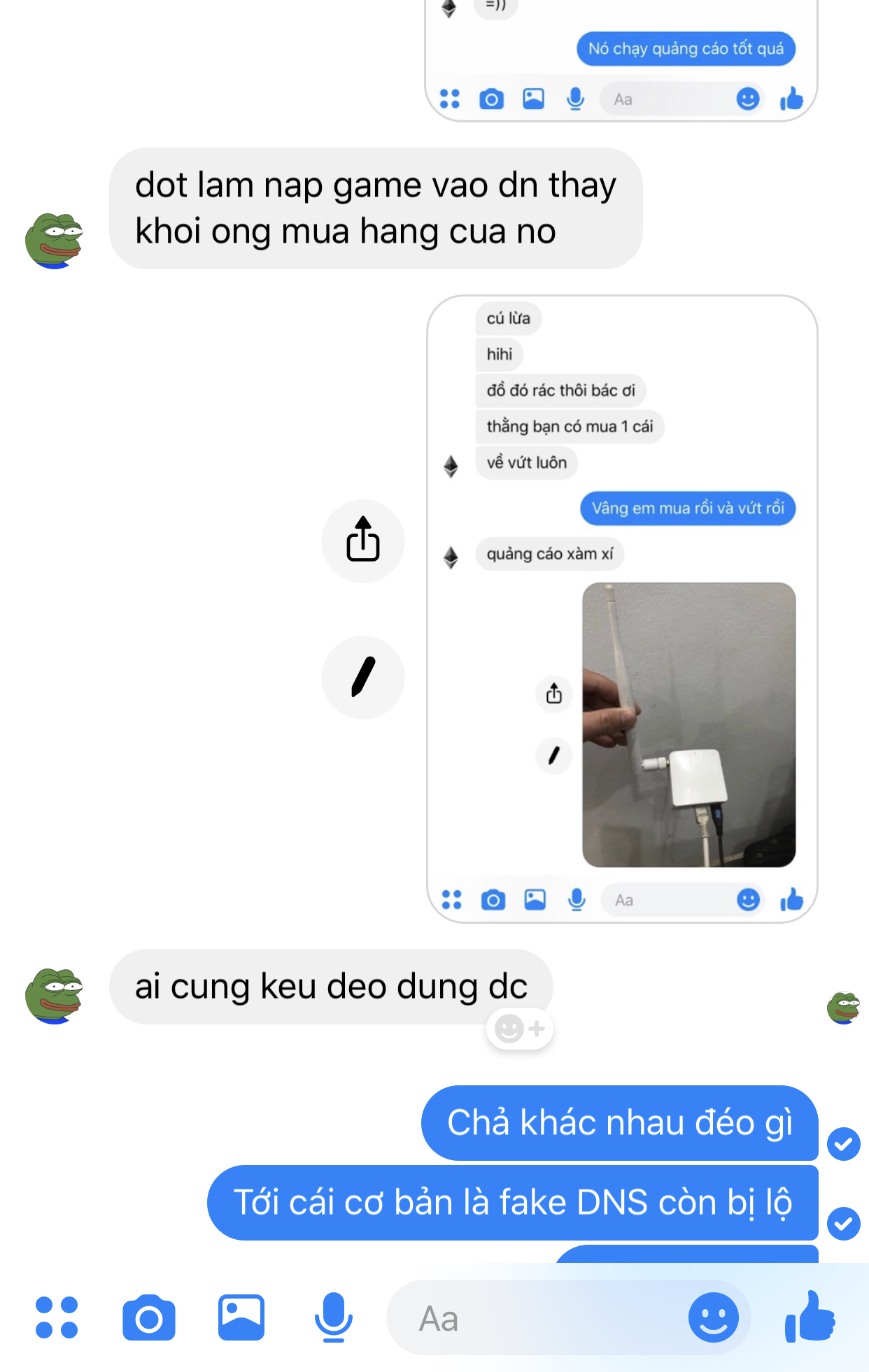Open the four-dot more actions menu

click(x=57, y=1317)
